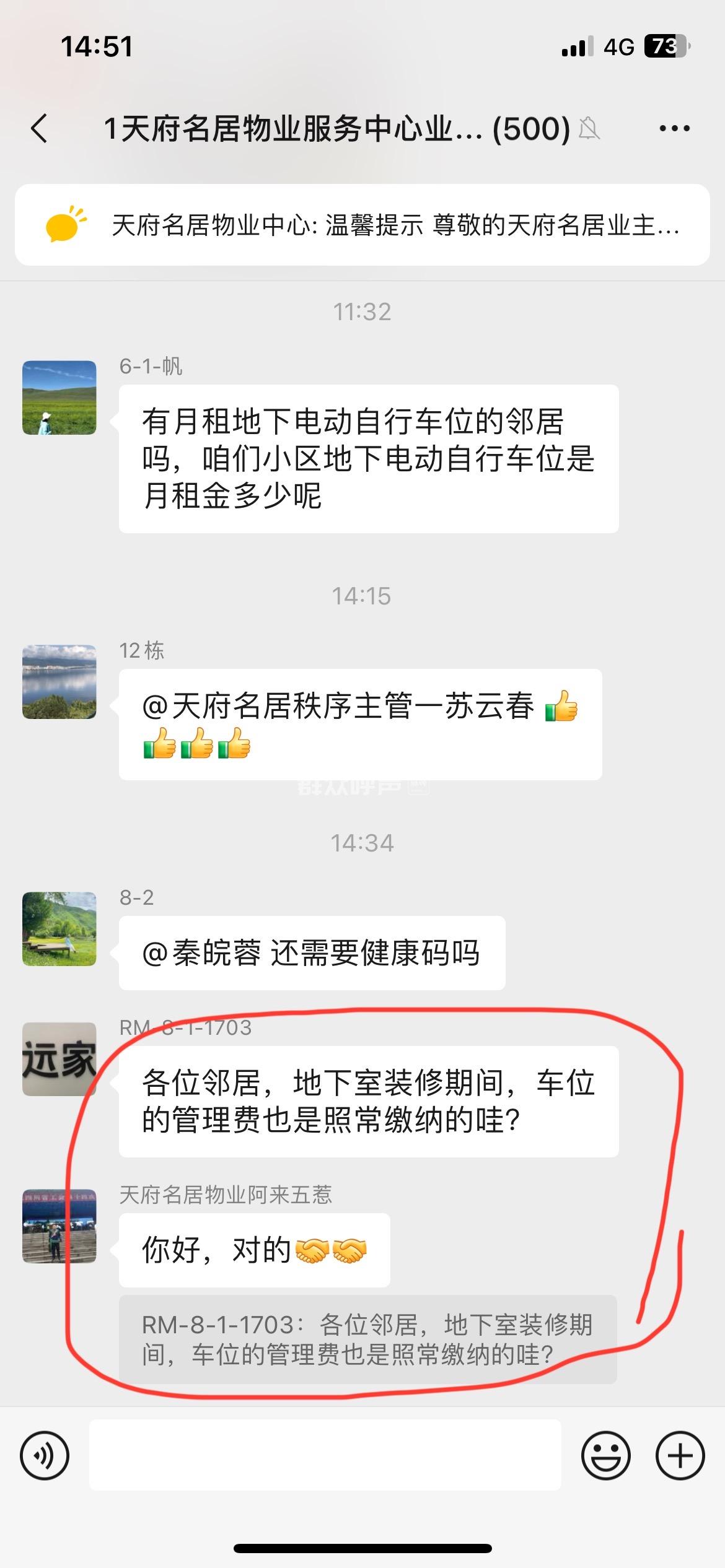Open the group chat overflow menu
Viewport: 725px width, 1568px height.
pyautogui.click(x=674, y=129)
